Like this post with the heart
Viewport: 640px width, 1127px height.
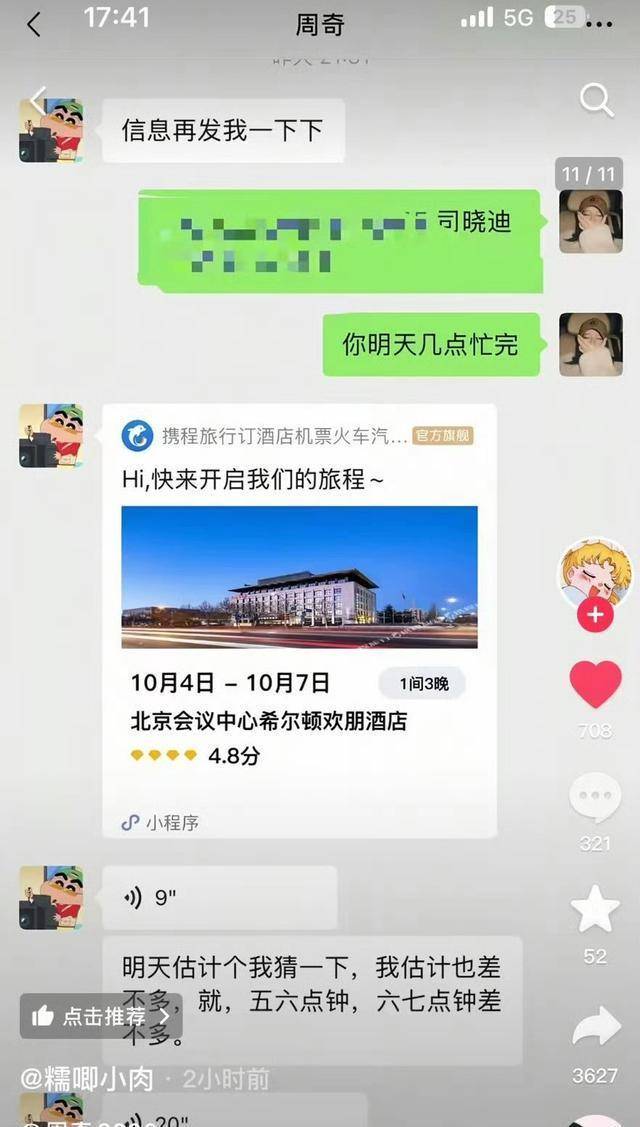click(x=595, y=685)
